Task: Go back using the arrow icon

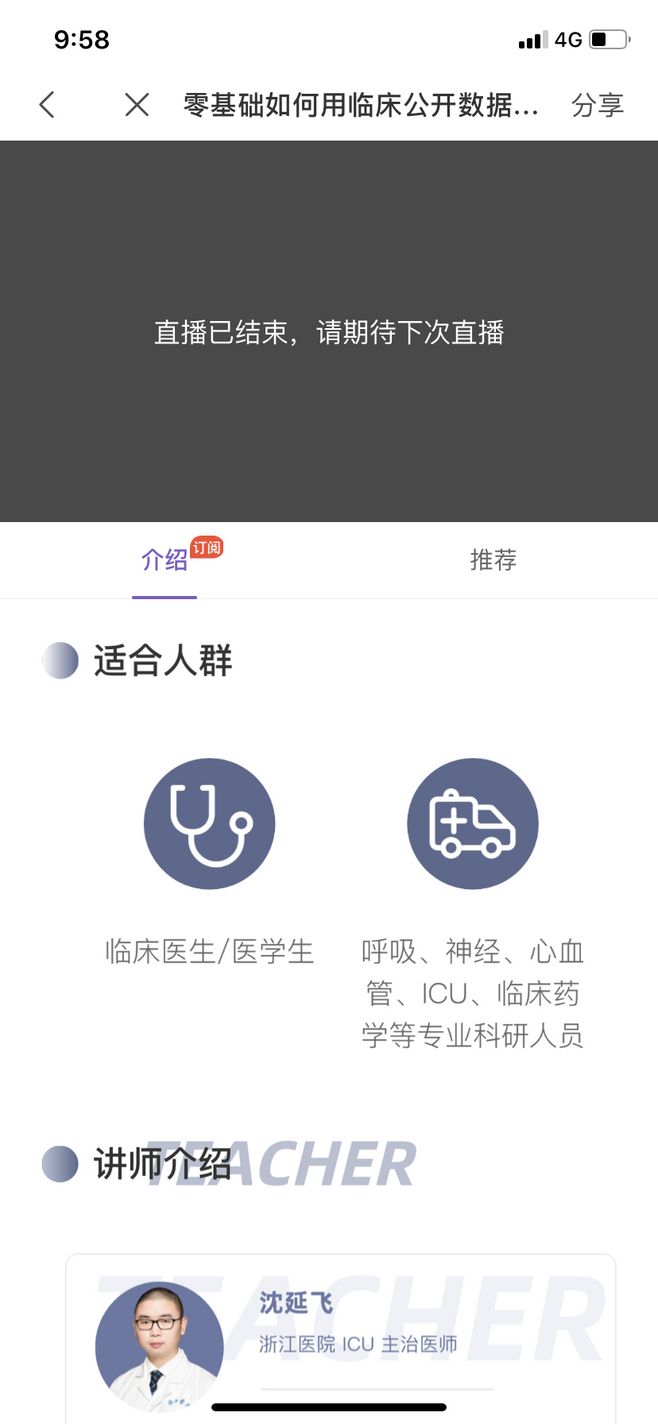Action: [47, 105]
